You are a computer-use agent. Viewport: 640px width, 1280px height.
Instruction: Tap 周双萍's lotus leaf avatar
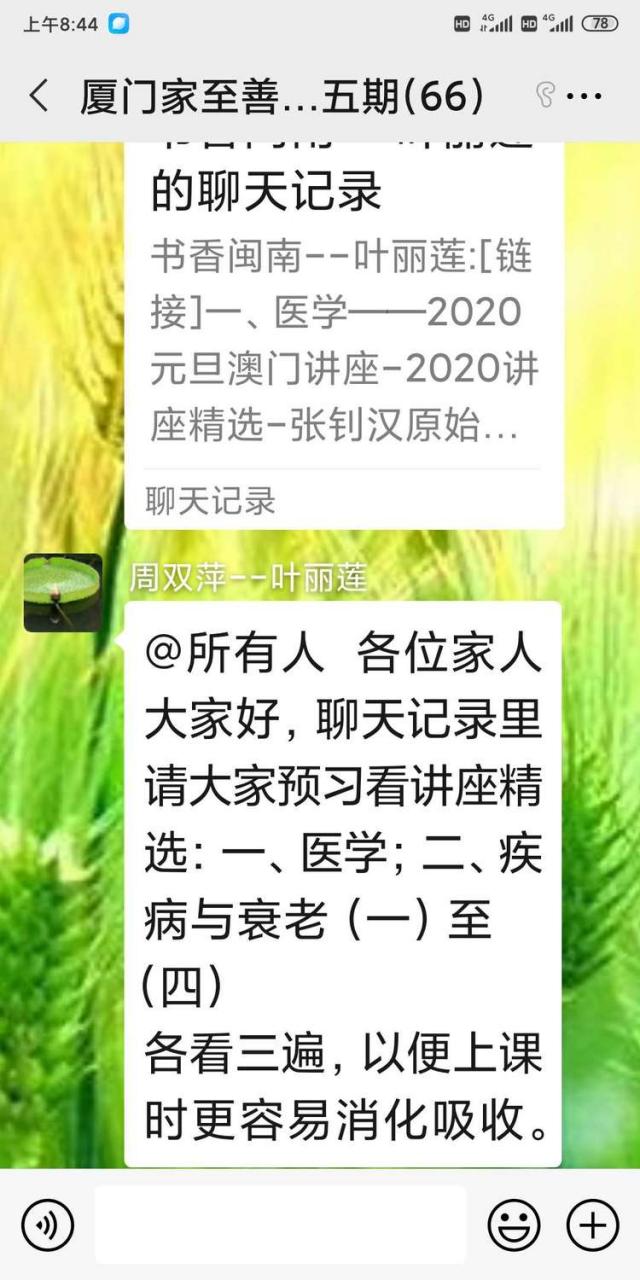[x=63, y=593]
